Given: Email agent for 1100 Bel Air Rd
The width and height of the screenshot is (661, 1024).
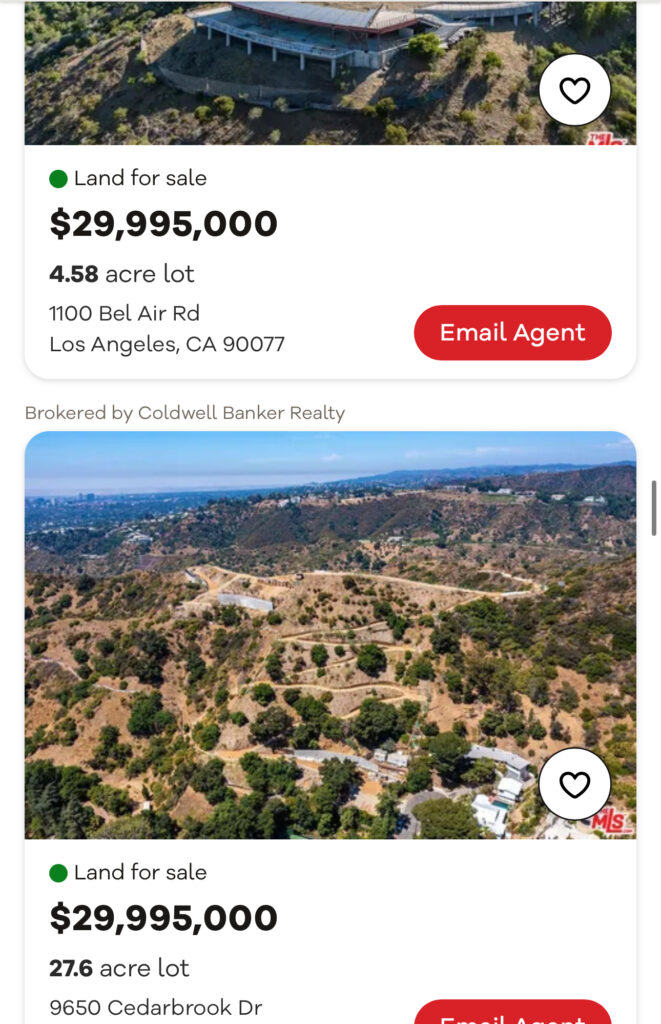Looking at the screenshot, I should 512,333.
